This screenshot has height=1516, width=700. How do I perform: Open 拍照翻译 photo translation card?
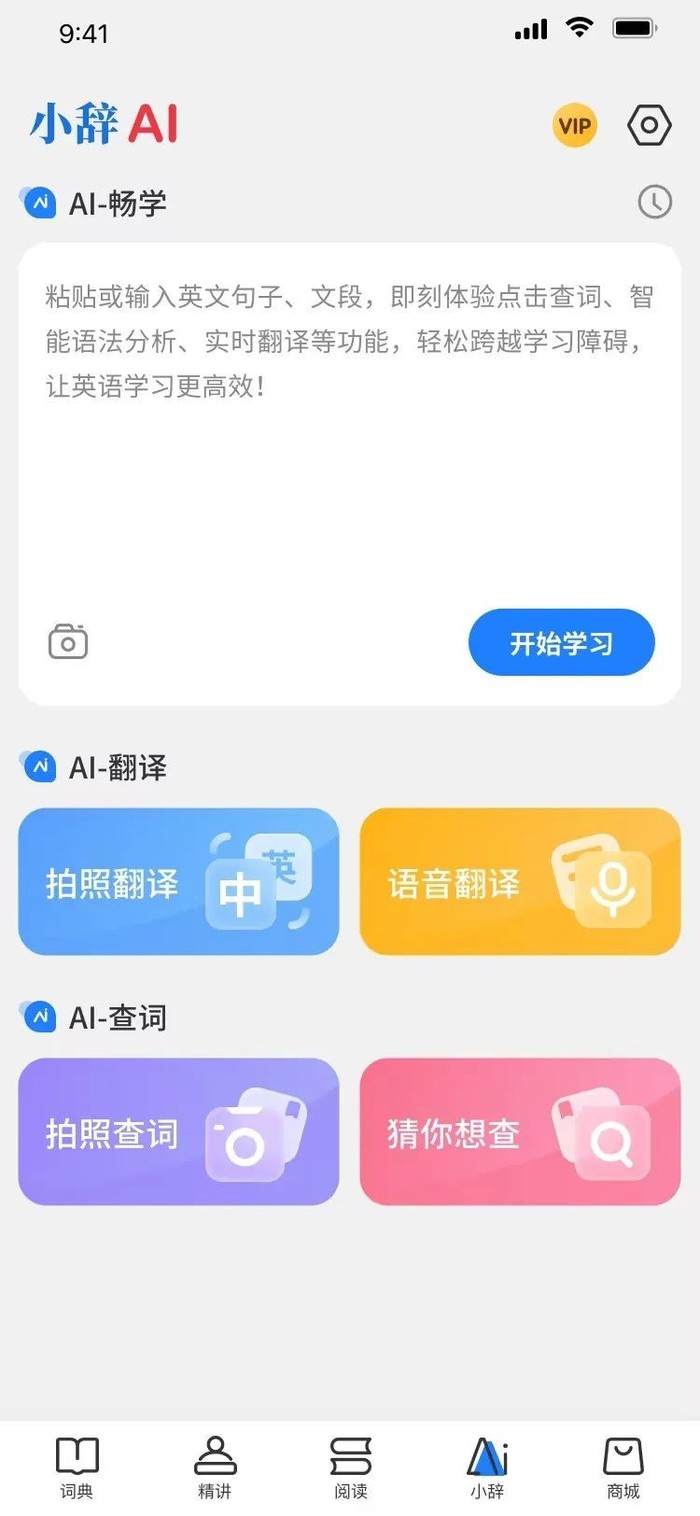pos(179,881)
